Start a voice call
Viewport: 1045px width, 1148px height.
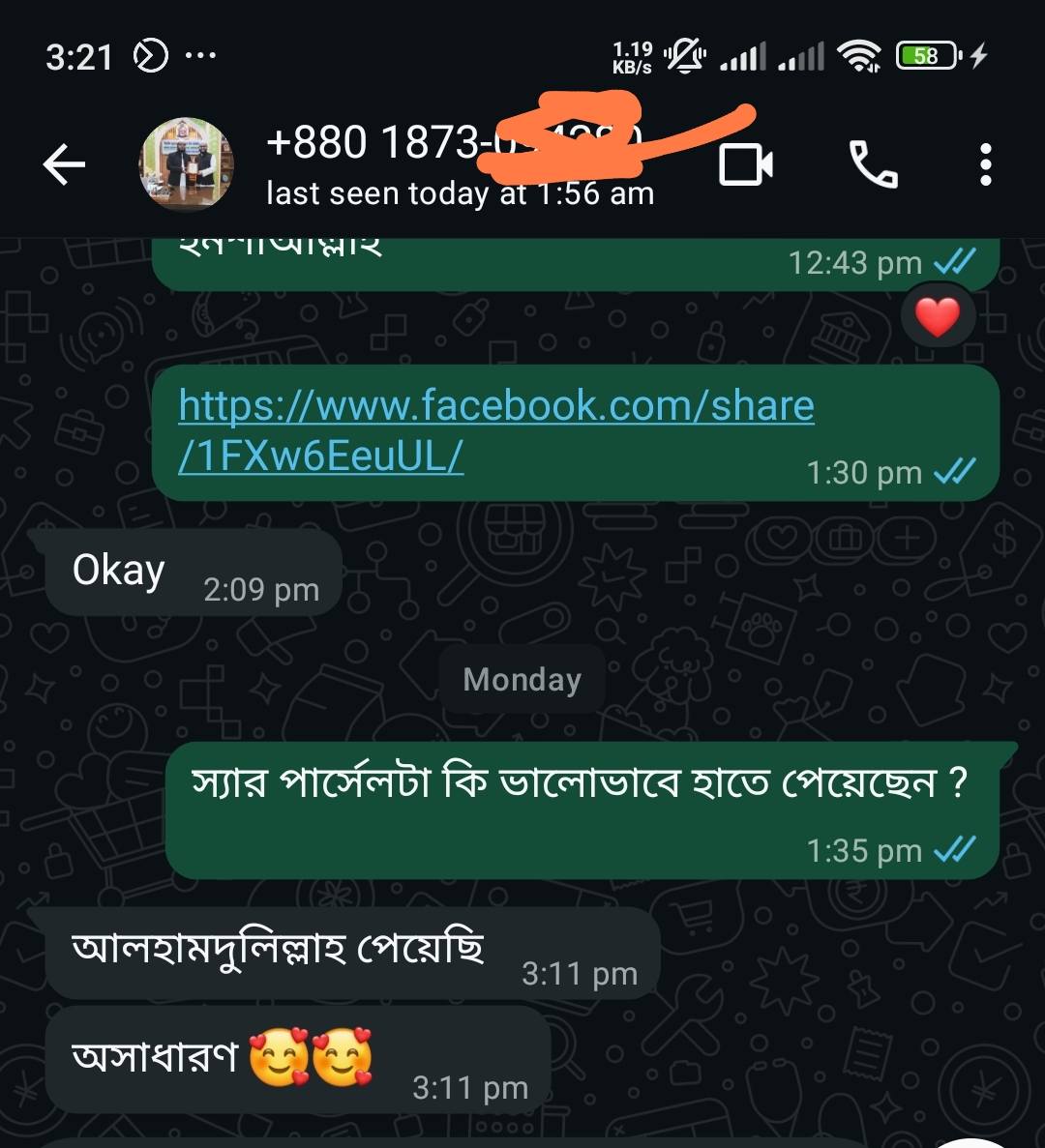click(x=873, y=165)
